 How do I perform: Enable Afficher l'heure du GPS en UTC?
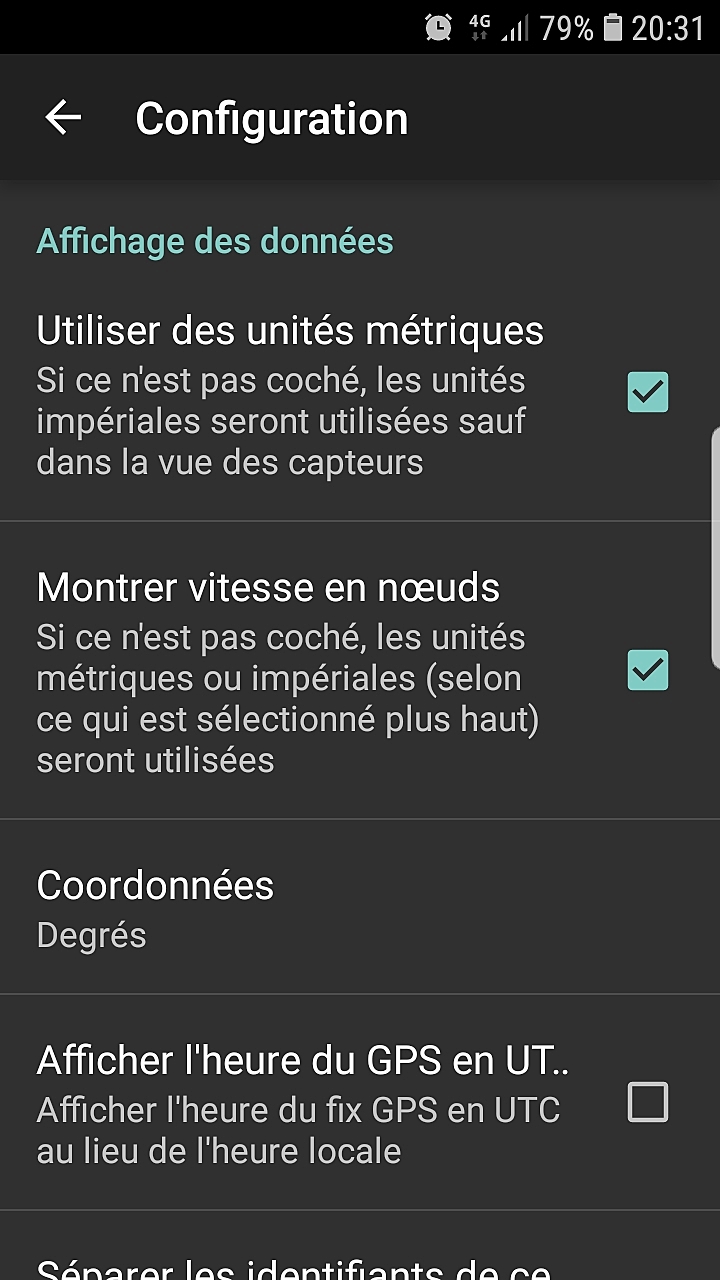pos(647,1102)
